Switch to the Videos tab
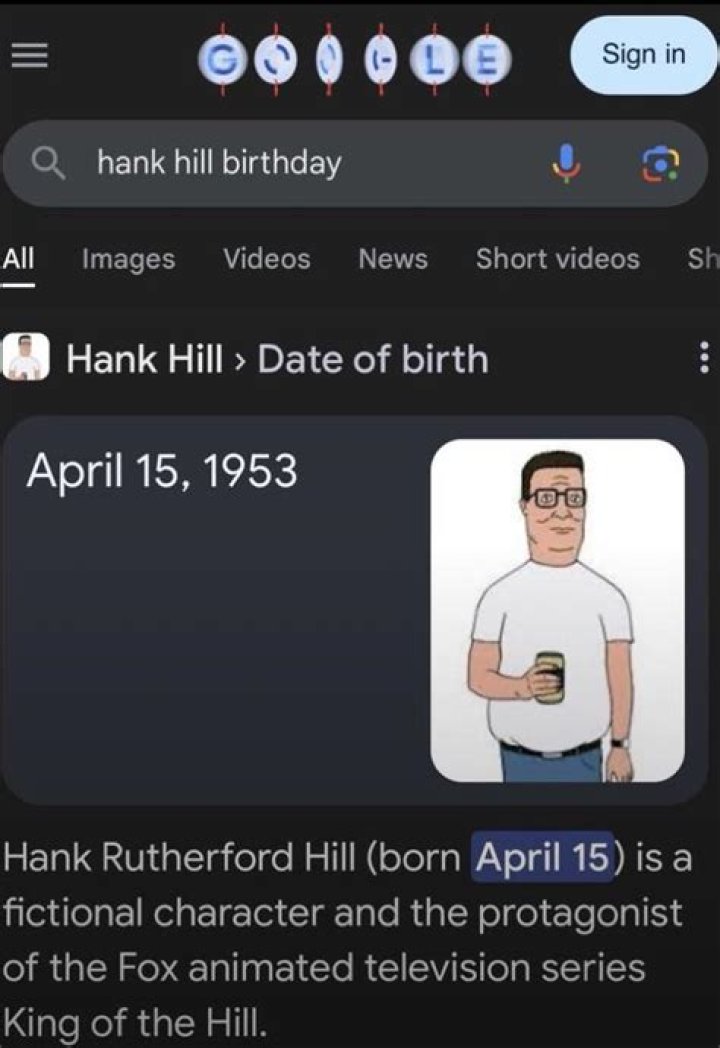Viewport: 720px width, 1048px height. coord(266,259)
